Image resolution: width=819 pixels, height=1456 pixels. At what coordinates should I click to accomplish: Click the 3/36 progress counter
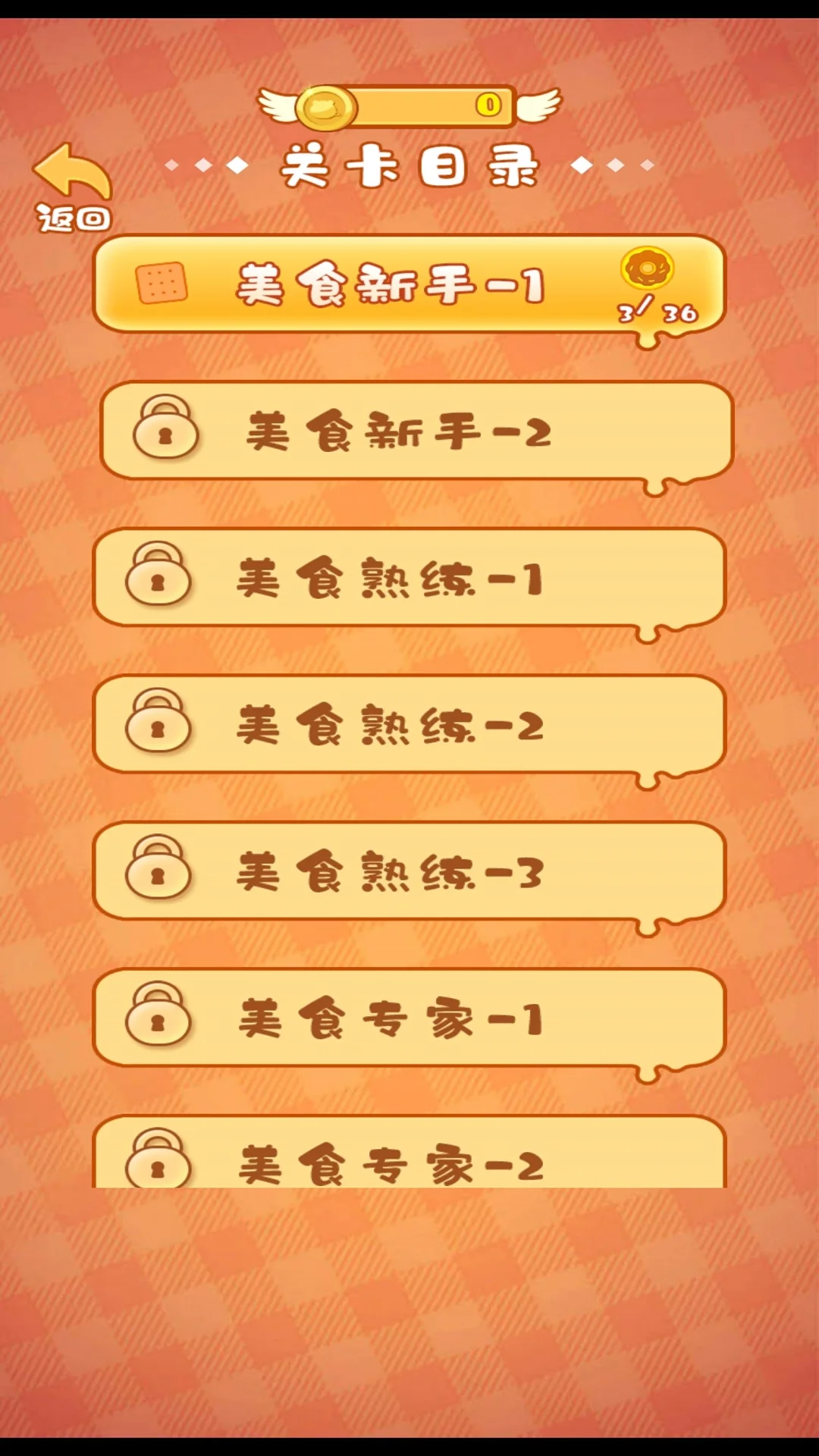pyautogui.click(x=657, y=309)
